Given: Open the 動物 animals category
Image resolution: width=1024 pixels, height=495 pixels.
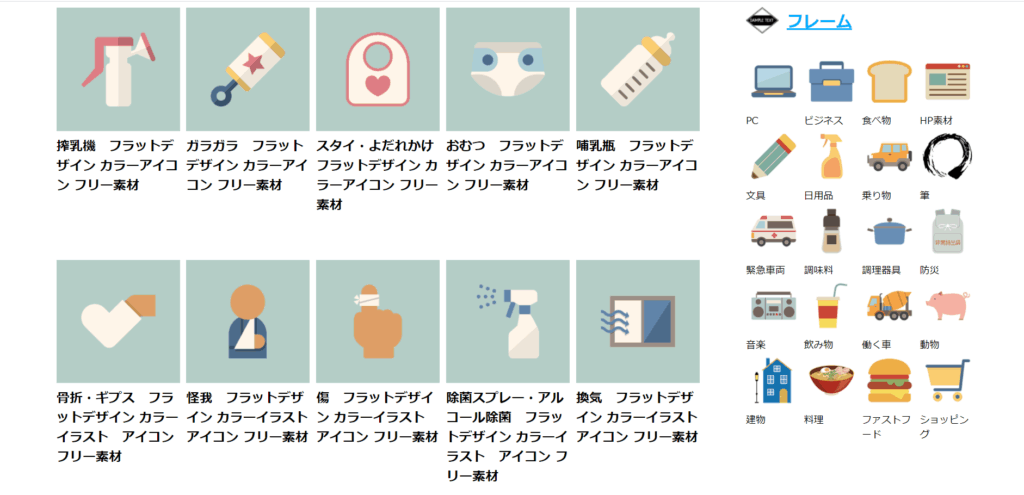Looking at the screenshot, I should point(946,305).
